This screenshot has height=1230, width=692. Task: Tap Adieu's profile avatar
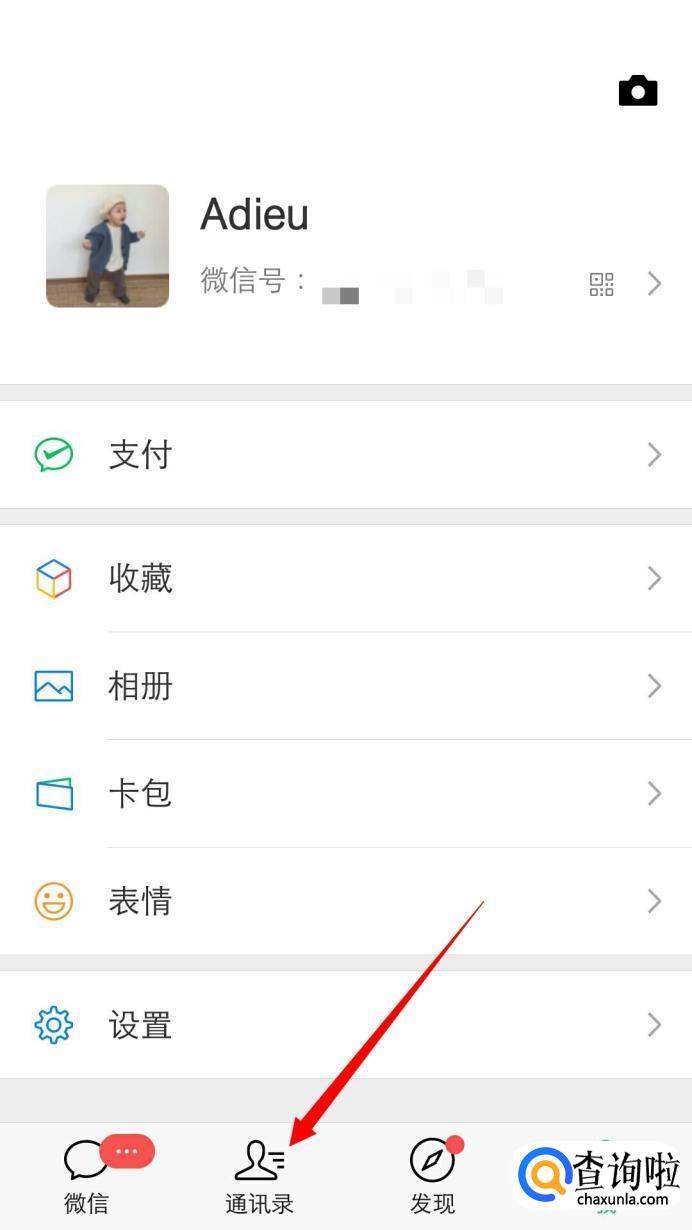click(107, 246)
